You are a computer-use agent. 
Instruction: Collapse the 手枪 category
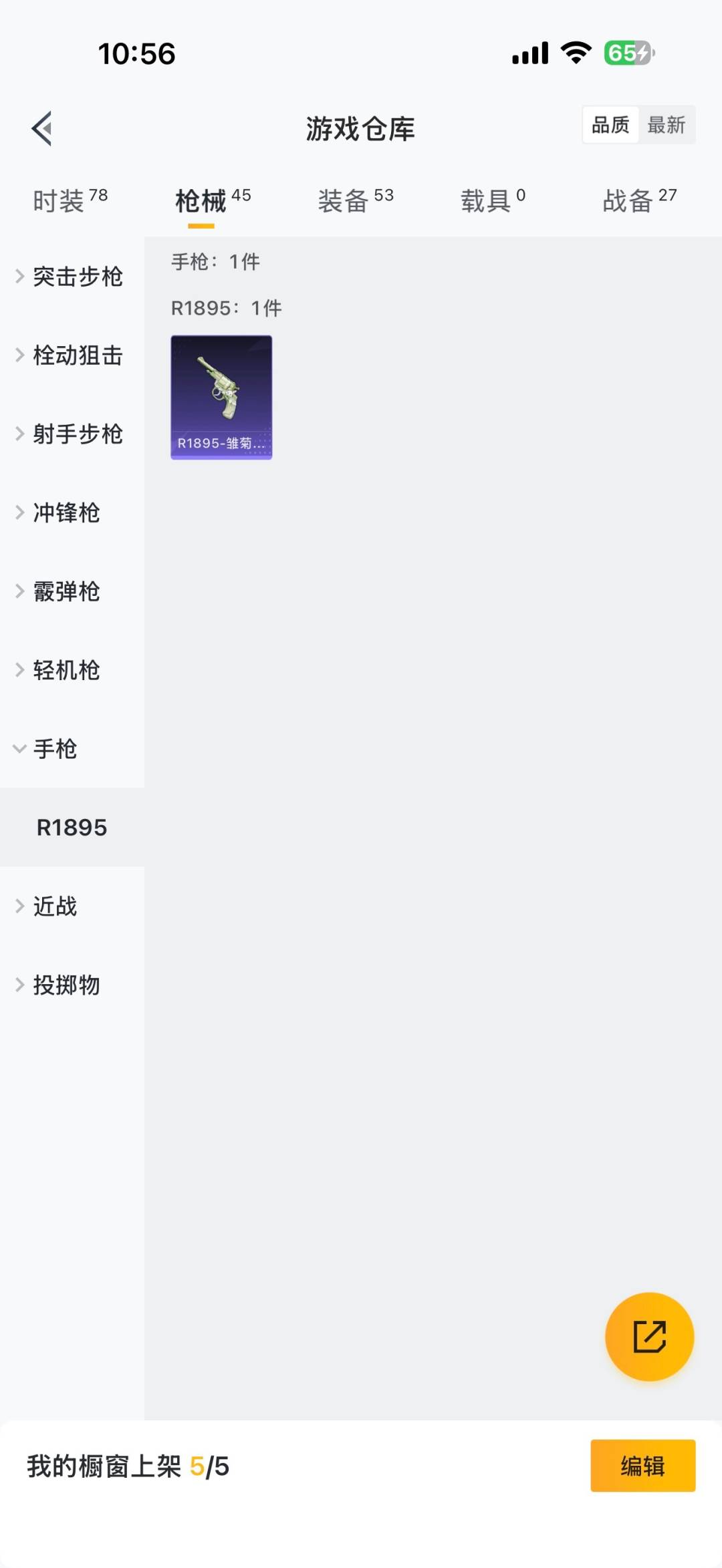[x=55, y=749]
